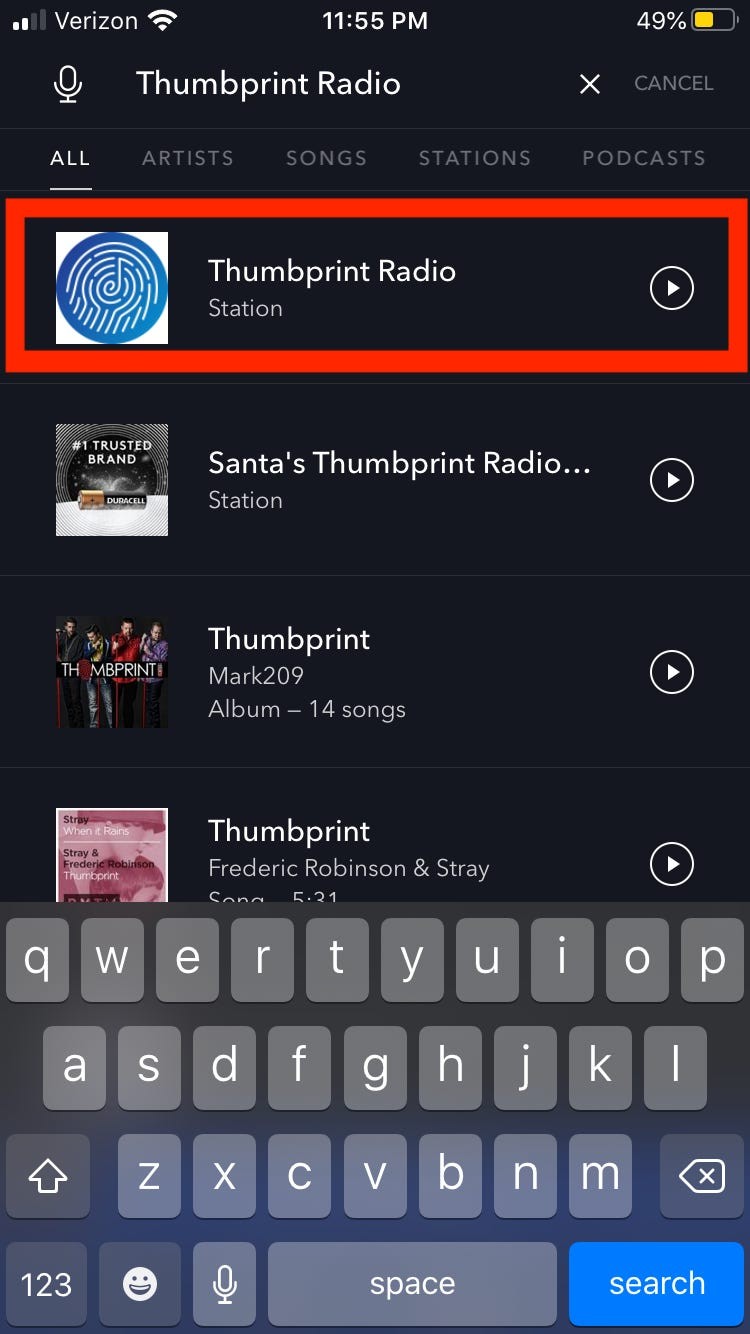
Task: Open the SONGS filter tab
Action: (326, 158)
